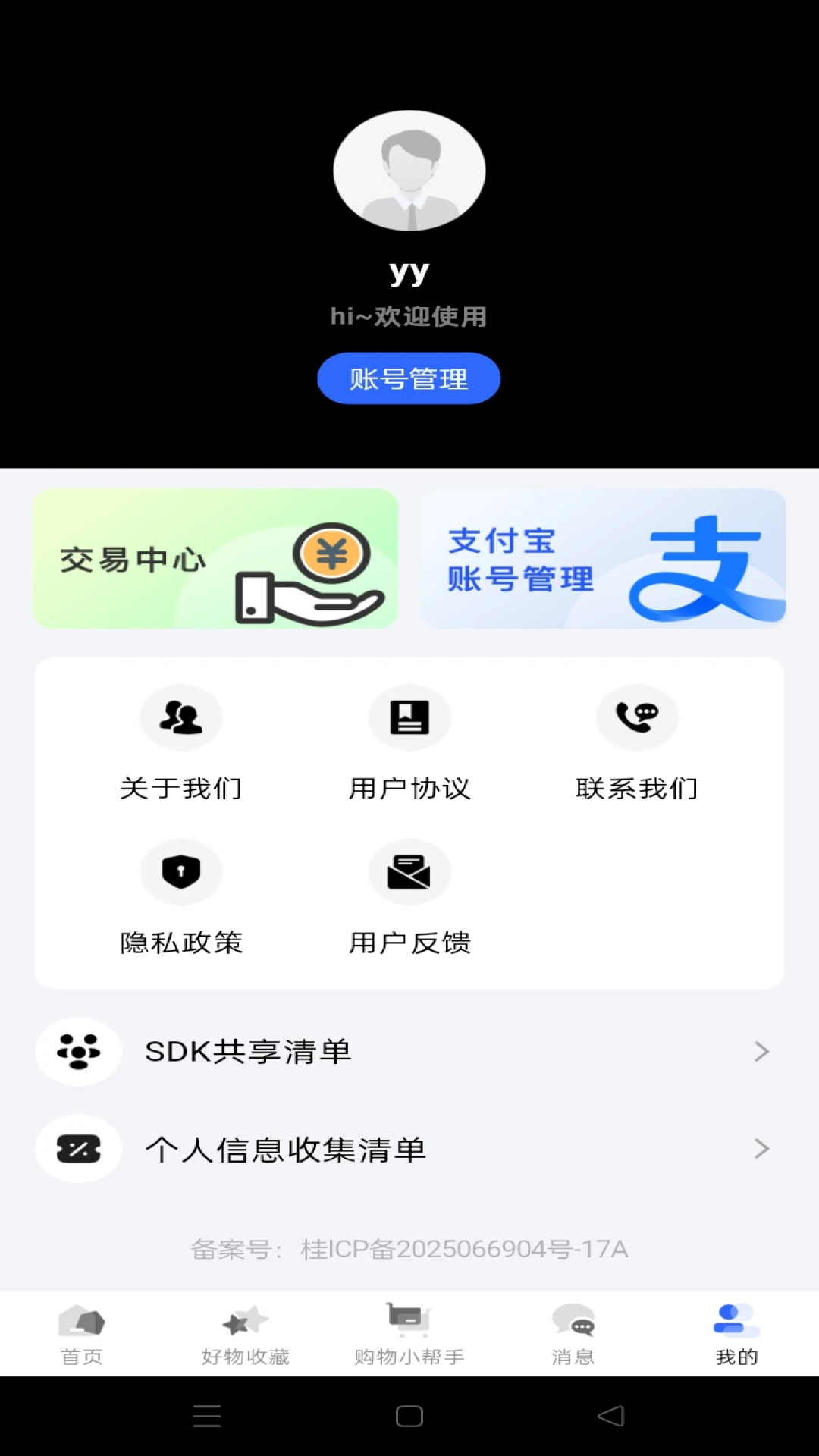
Task: Switch to the 首页 tab
Action: point(82,1335)
